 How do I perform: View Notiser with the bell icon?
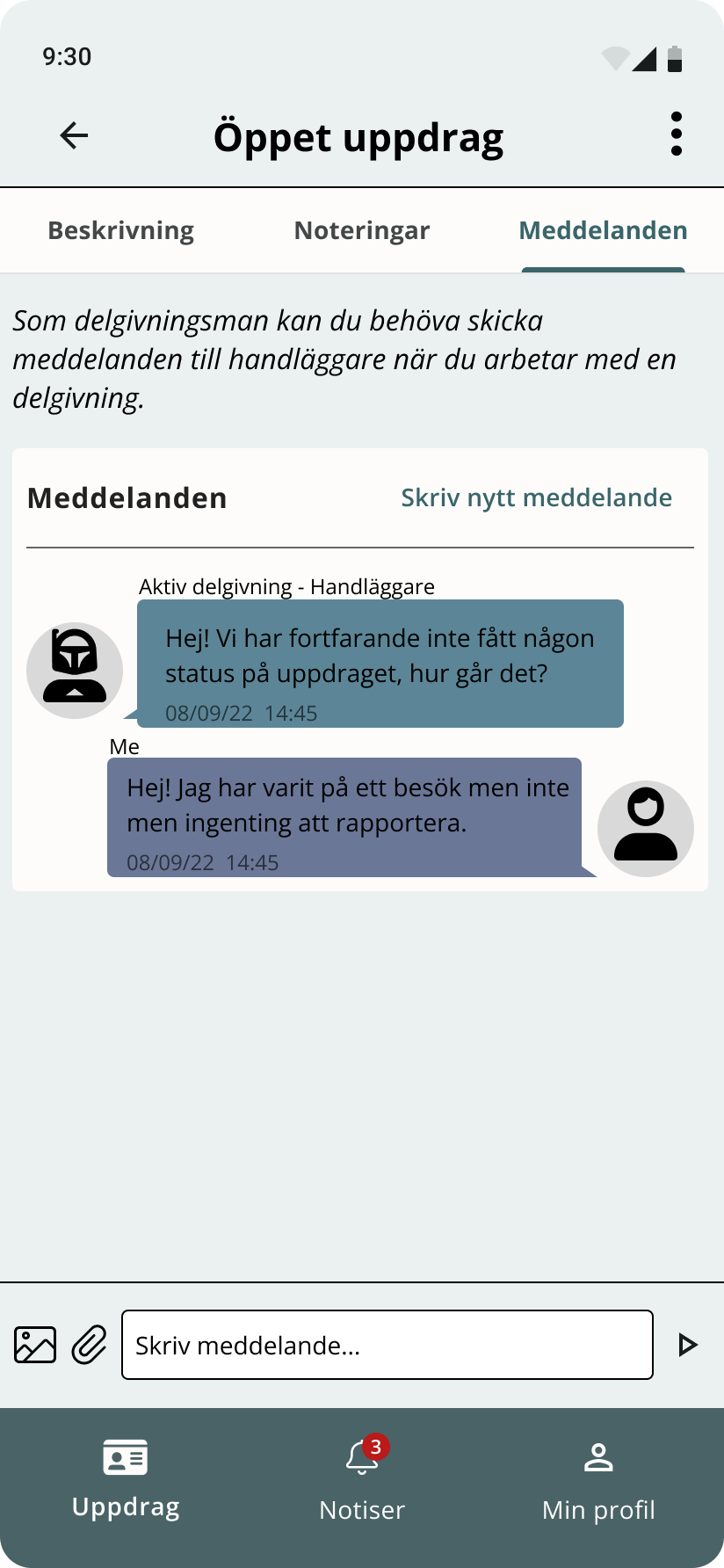(362, 1480)
